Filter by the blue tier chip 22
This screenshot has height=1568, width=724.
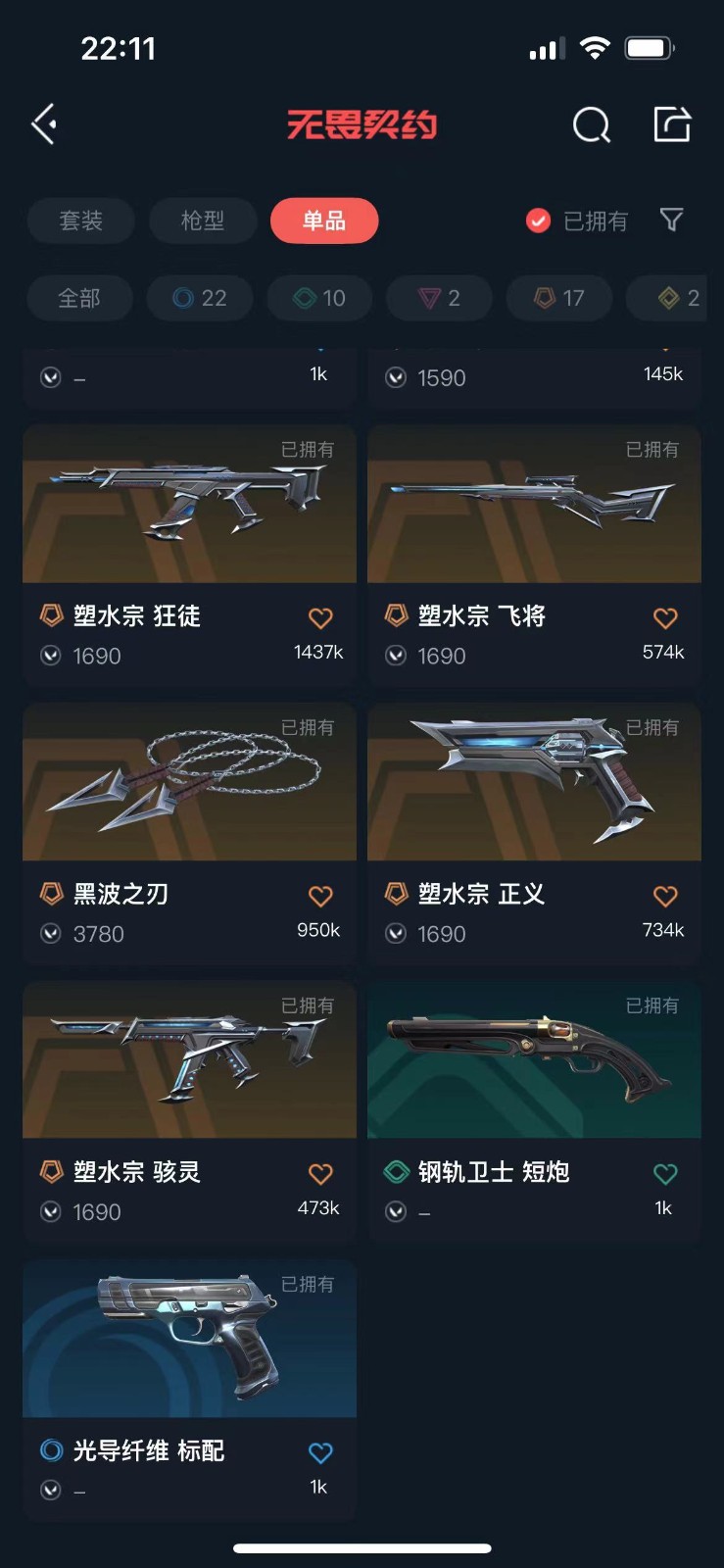200,298
